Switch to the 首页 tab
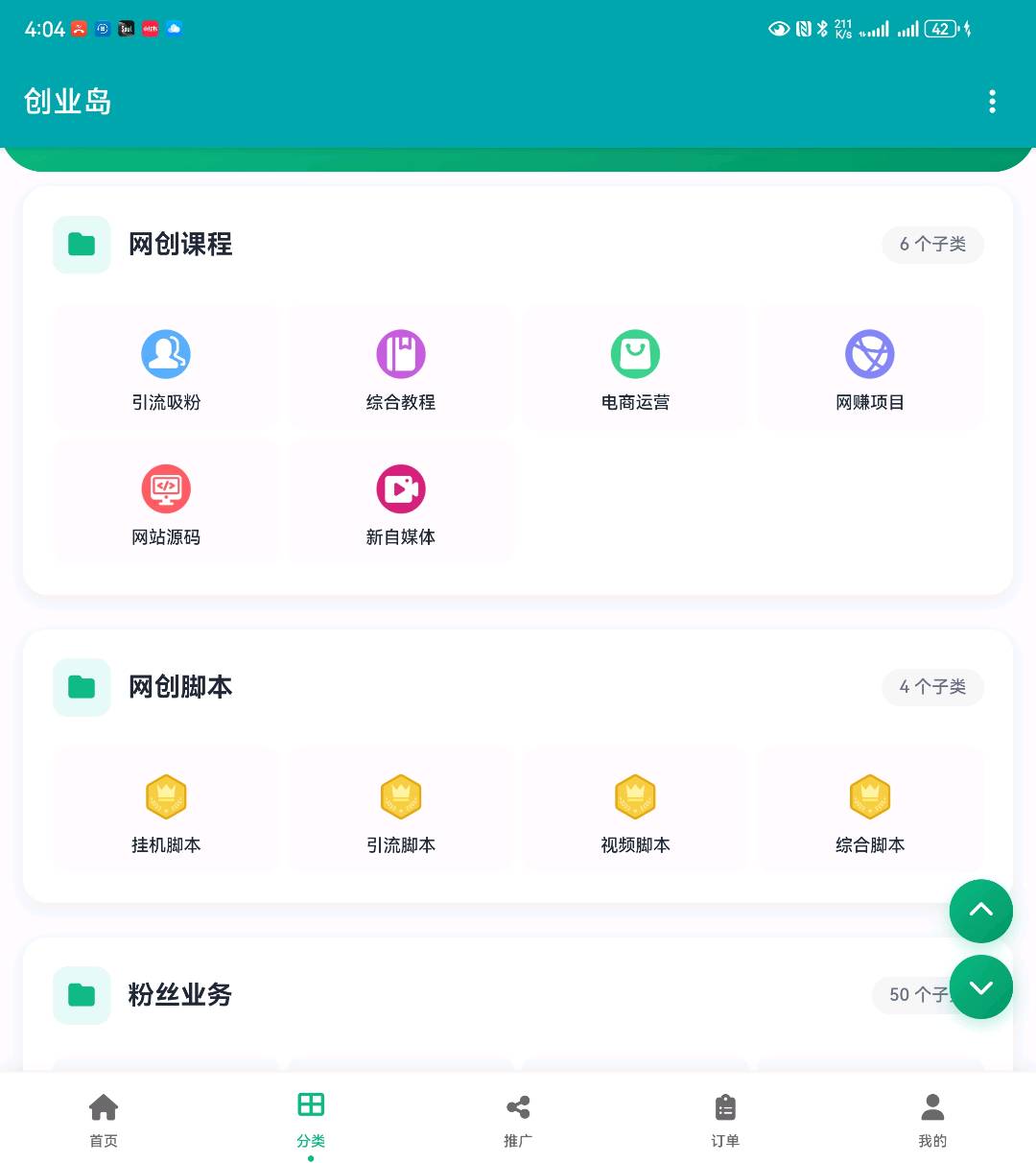 pyautogui.click(x=104, y=1119)
